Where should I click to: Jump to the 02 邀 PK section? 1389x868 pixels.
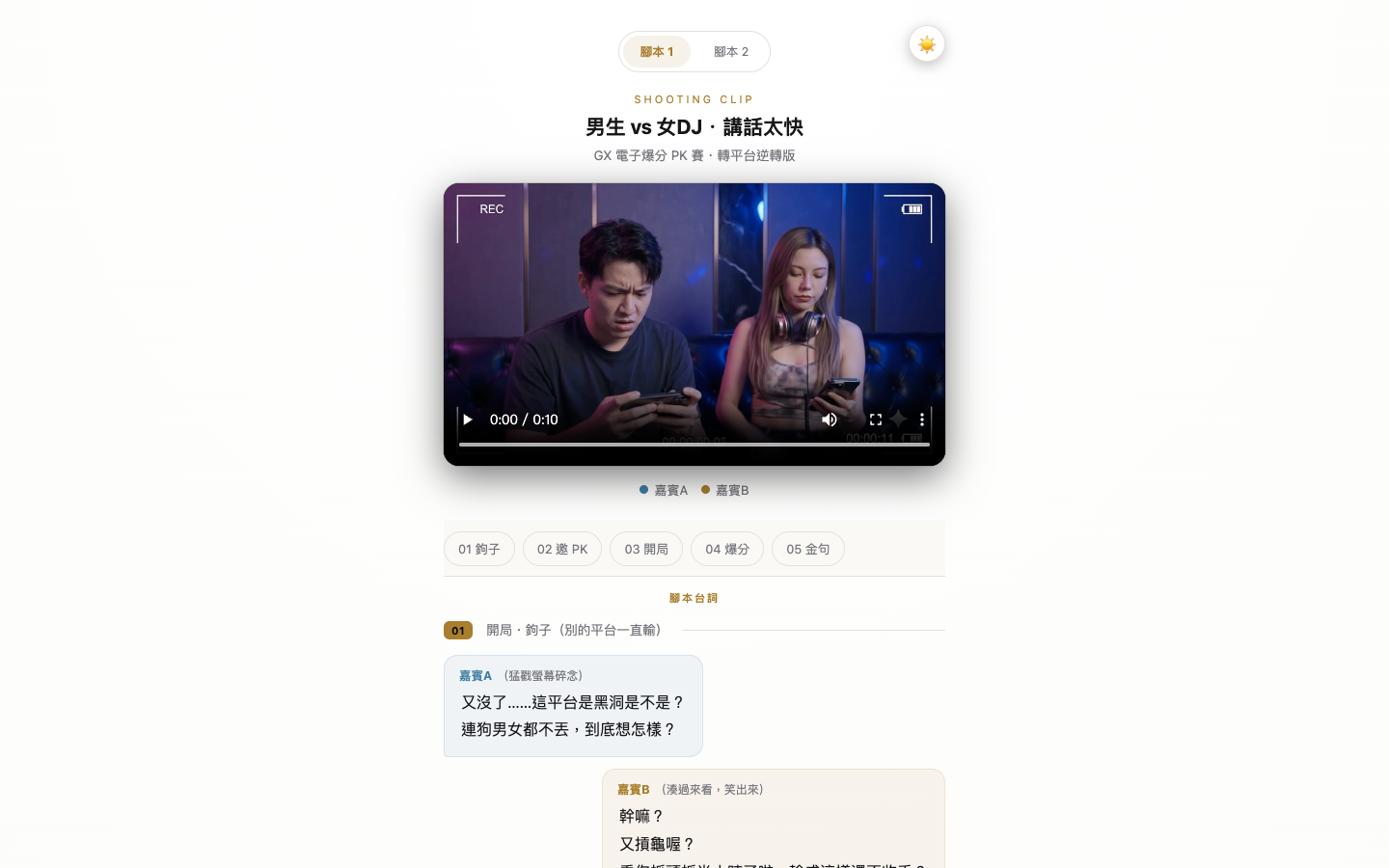(x=562, y=549)
